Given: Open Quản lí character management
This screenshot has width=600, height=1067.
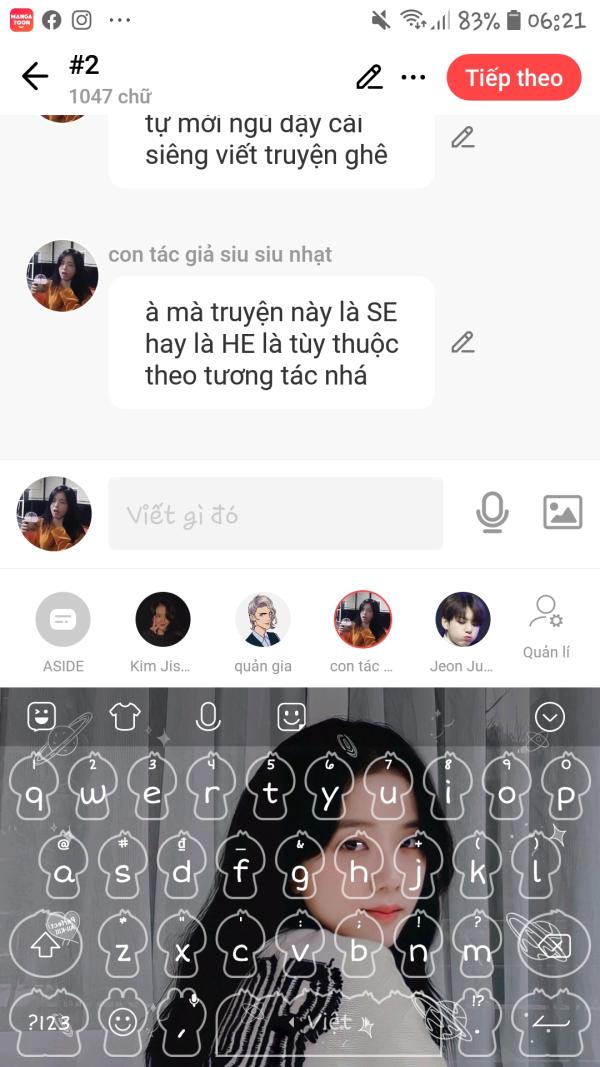Looking at the screenshot, I should click(x=546, y=626).
